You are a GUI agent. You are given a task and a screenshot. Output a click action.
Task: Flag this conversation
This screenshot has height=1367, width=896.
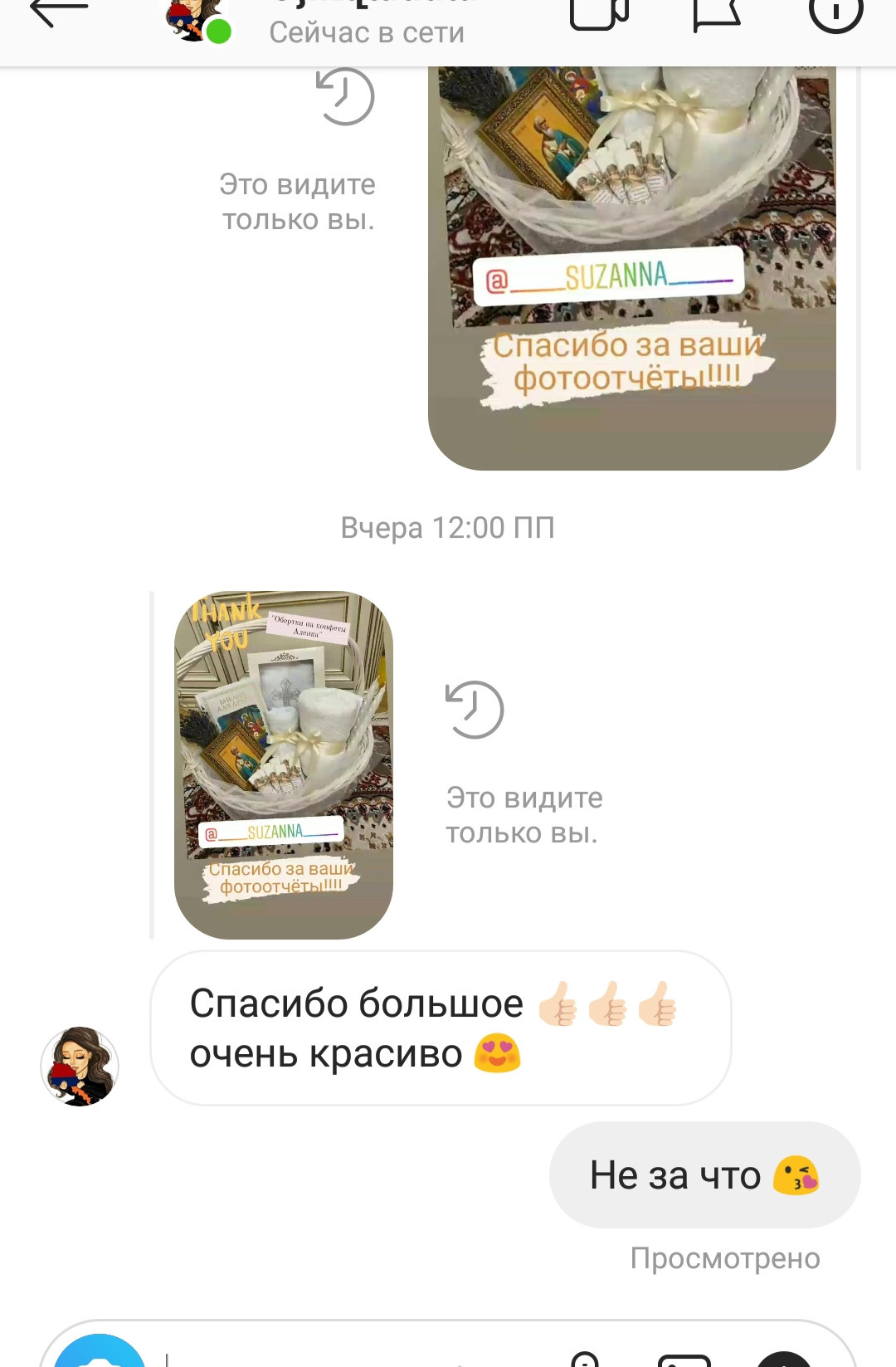point(716,13)
